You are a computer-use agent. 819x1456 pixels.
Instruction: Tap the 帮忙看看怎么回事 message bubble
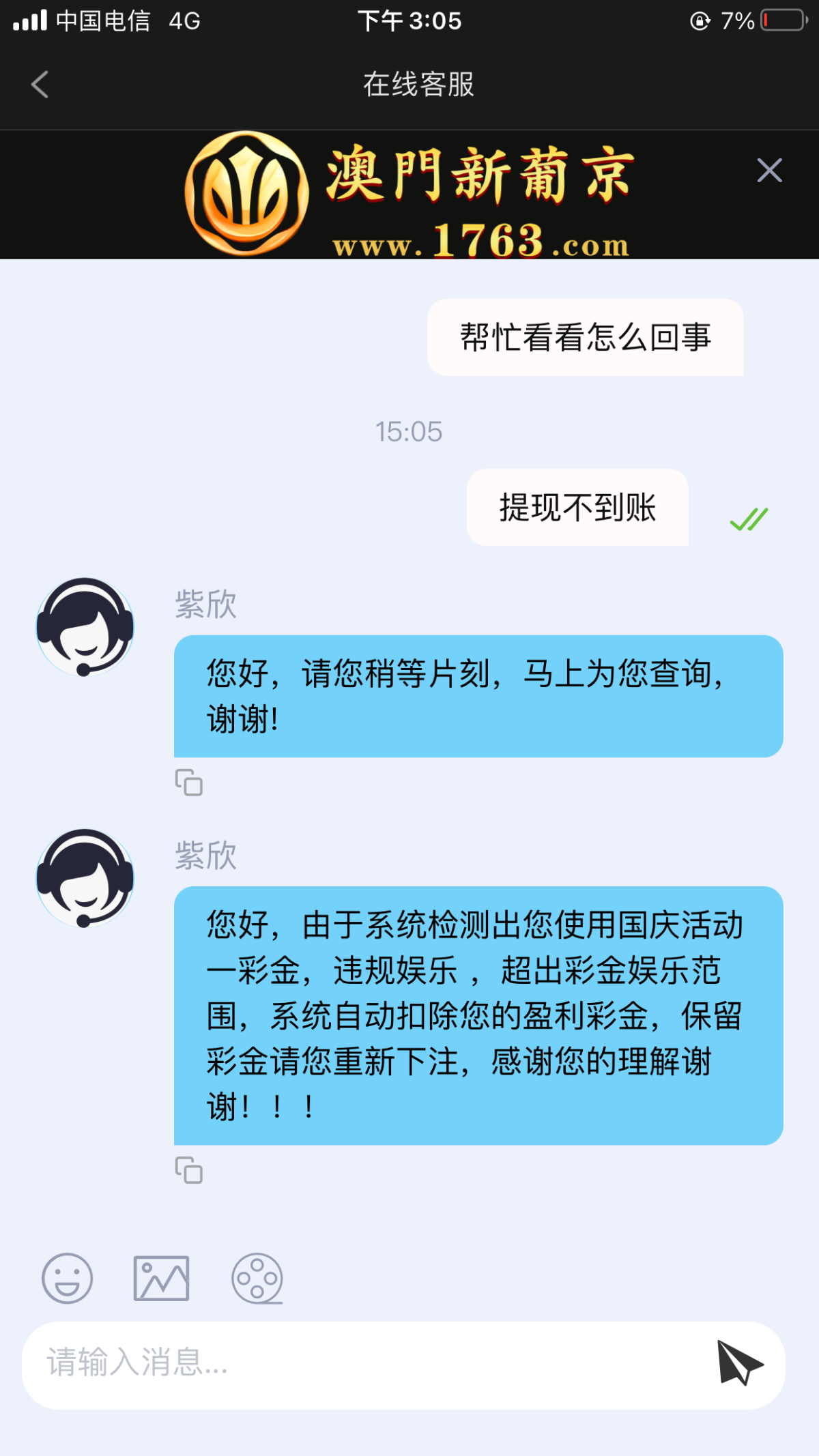pyautogui.click(x=586, y=336)
